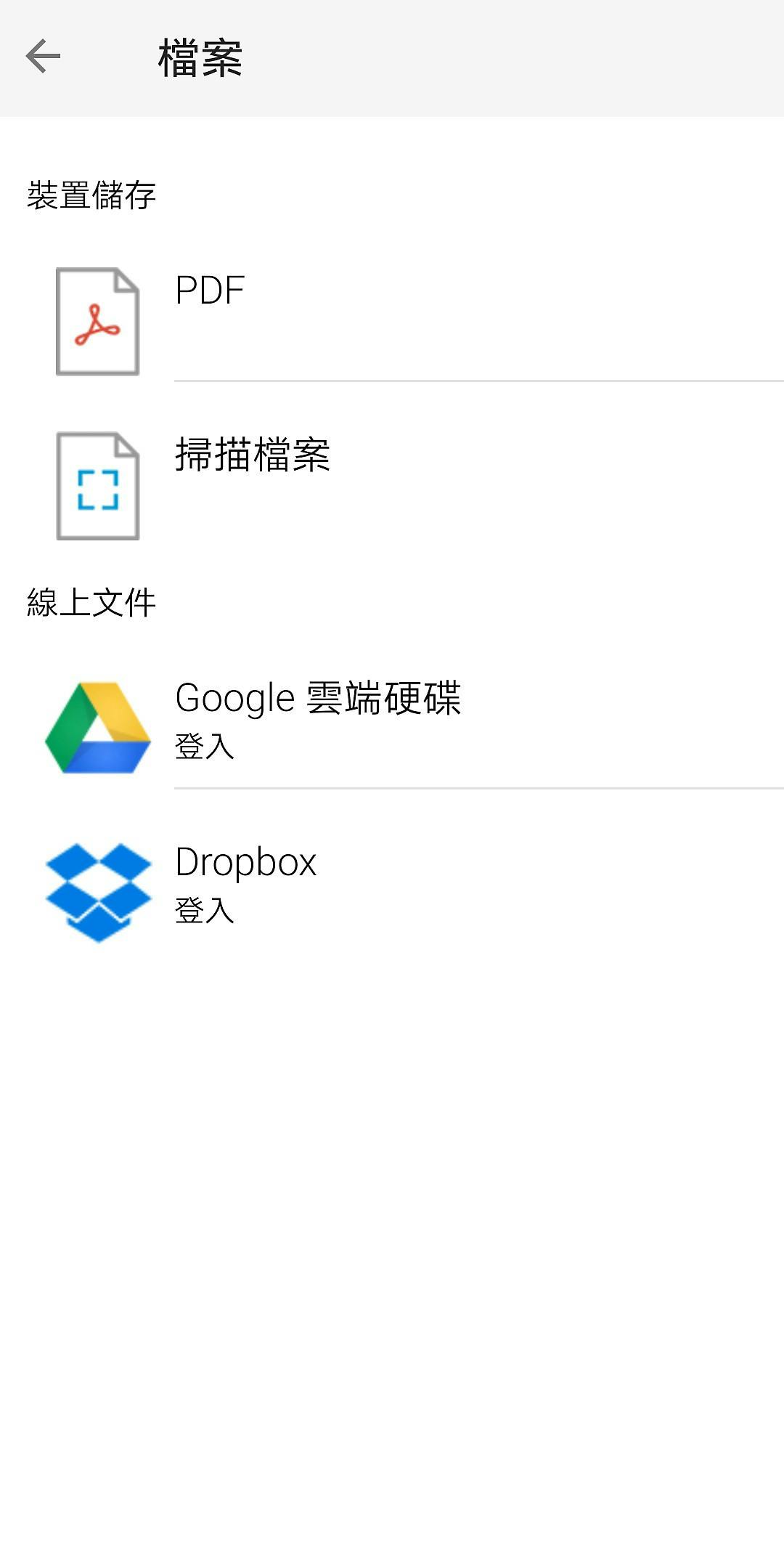Sign in to Dropbox
The width and height of the screenshot is (784, 1563).
coord(392,892)
